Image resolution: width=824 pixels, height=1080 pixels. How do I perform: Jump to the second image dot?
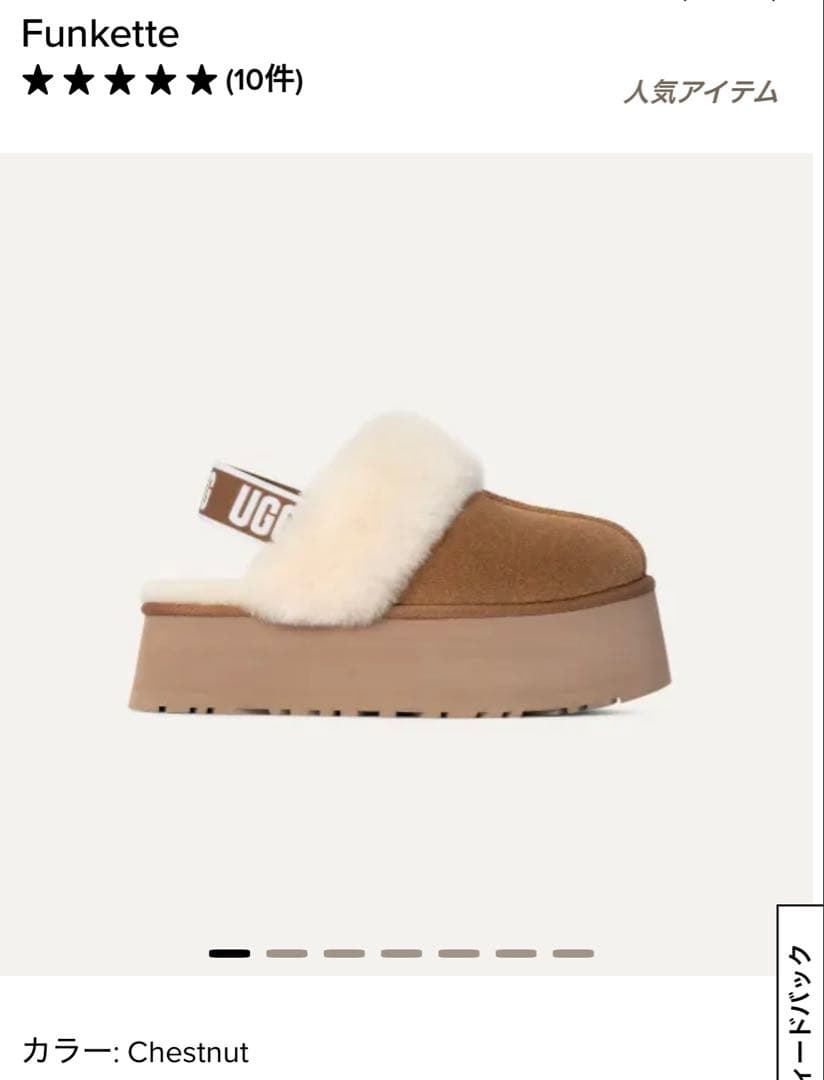[x=286, y=953]
